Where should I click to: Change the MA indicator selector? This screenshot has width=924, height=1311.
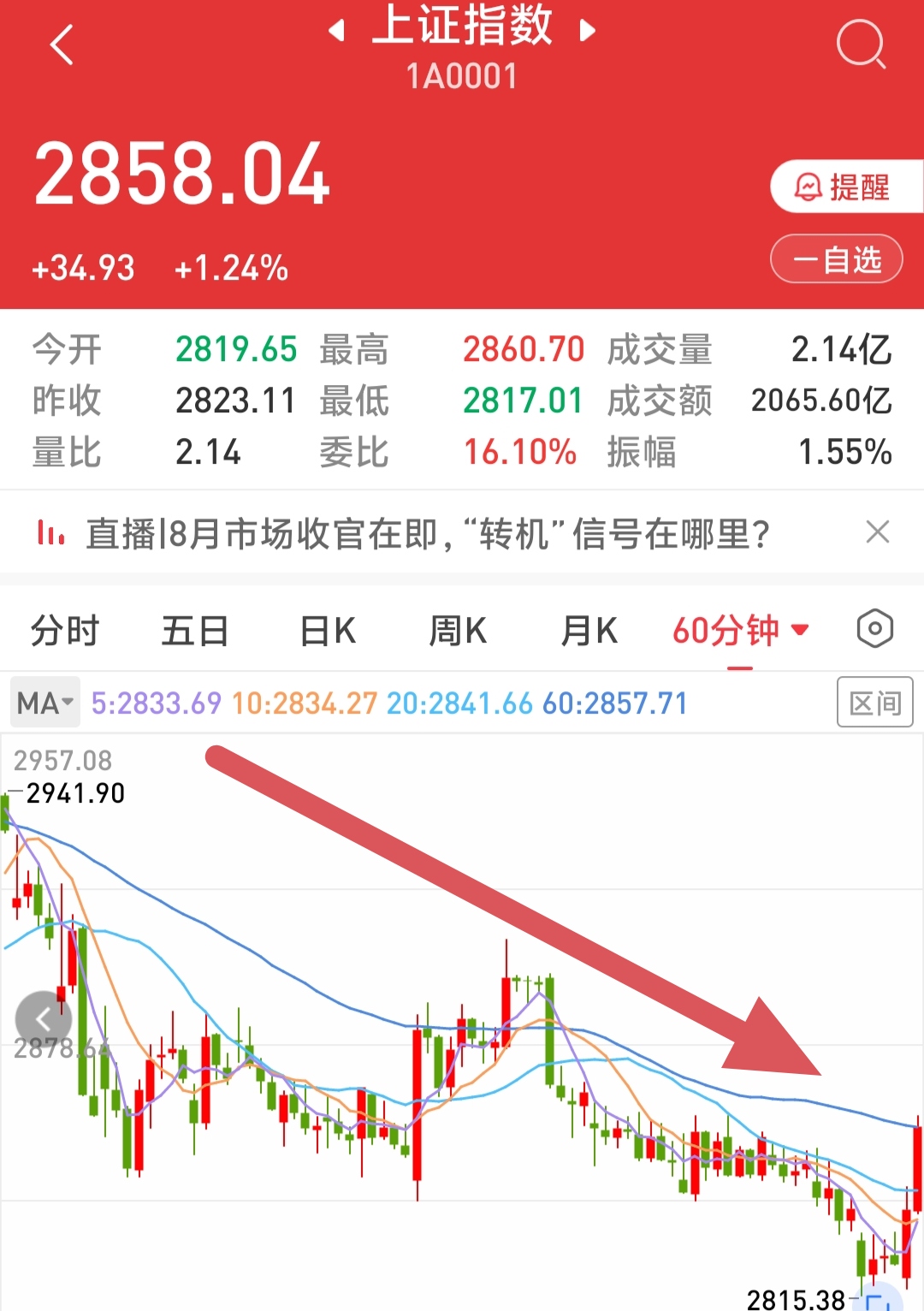44,703
